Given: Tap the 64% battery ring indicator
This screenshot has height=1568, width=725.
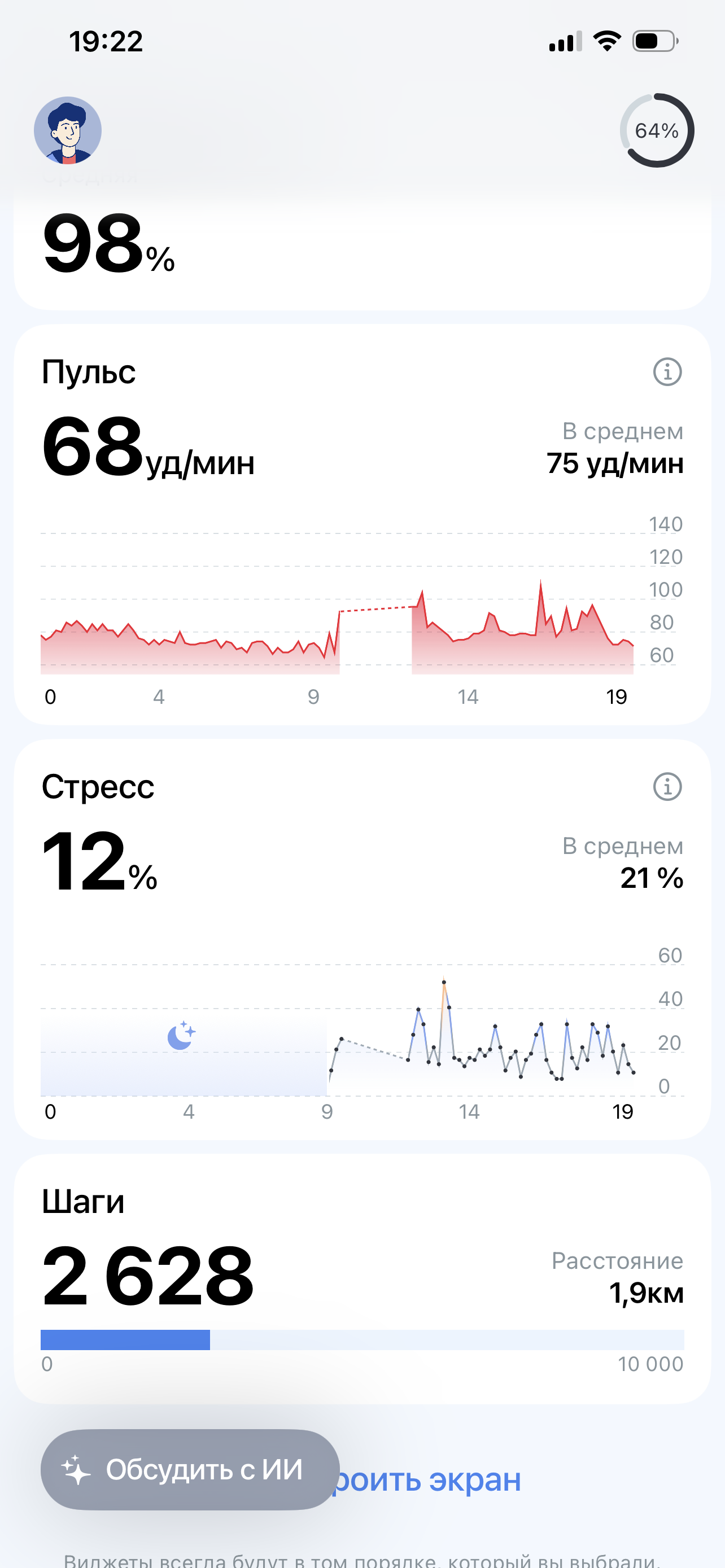Looking at the screenshot, I should pyautogui.click(x=657, y=130).
